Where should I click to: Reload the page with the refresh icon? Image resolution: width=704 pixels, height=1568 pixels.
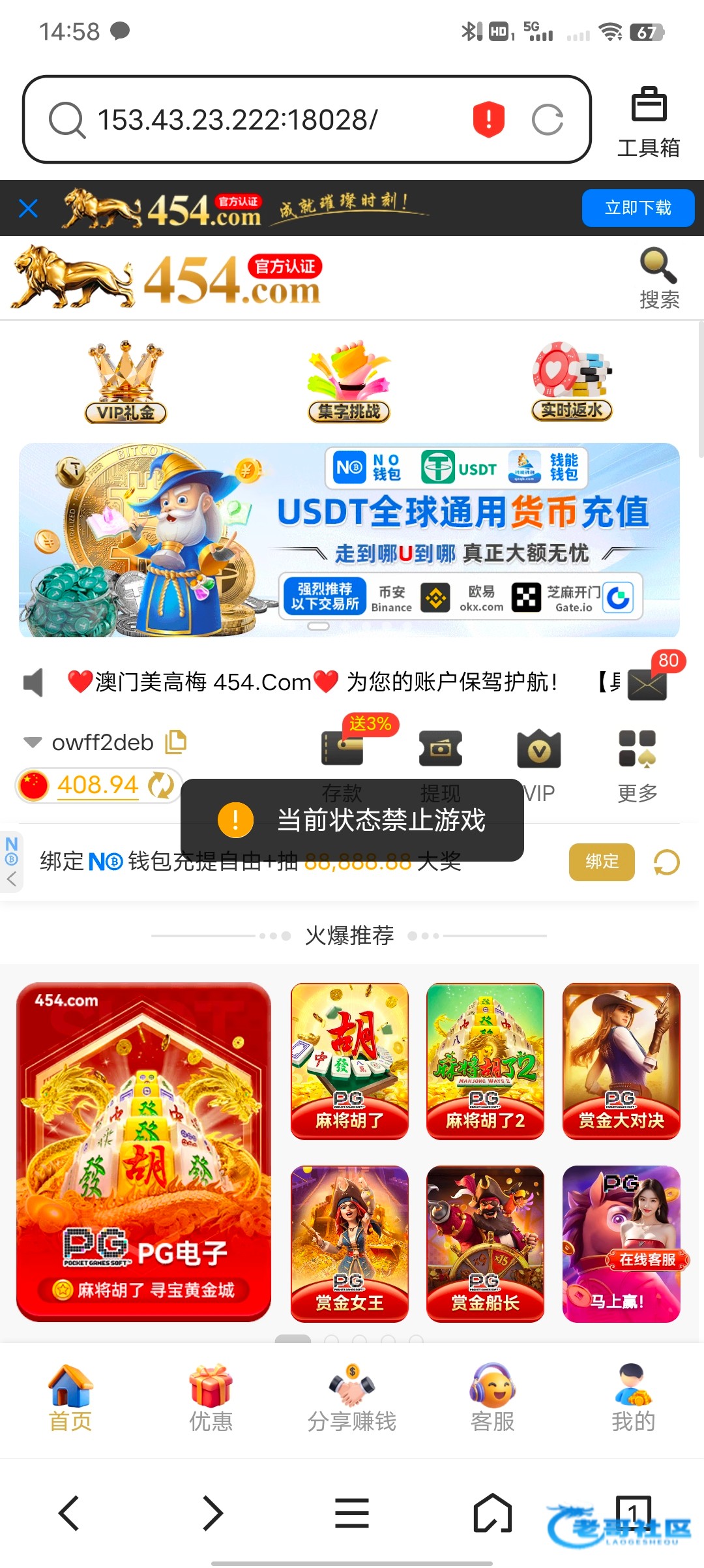pos(547,119)
